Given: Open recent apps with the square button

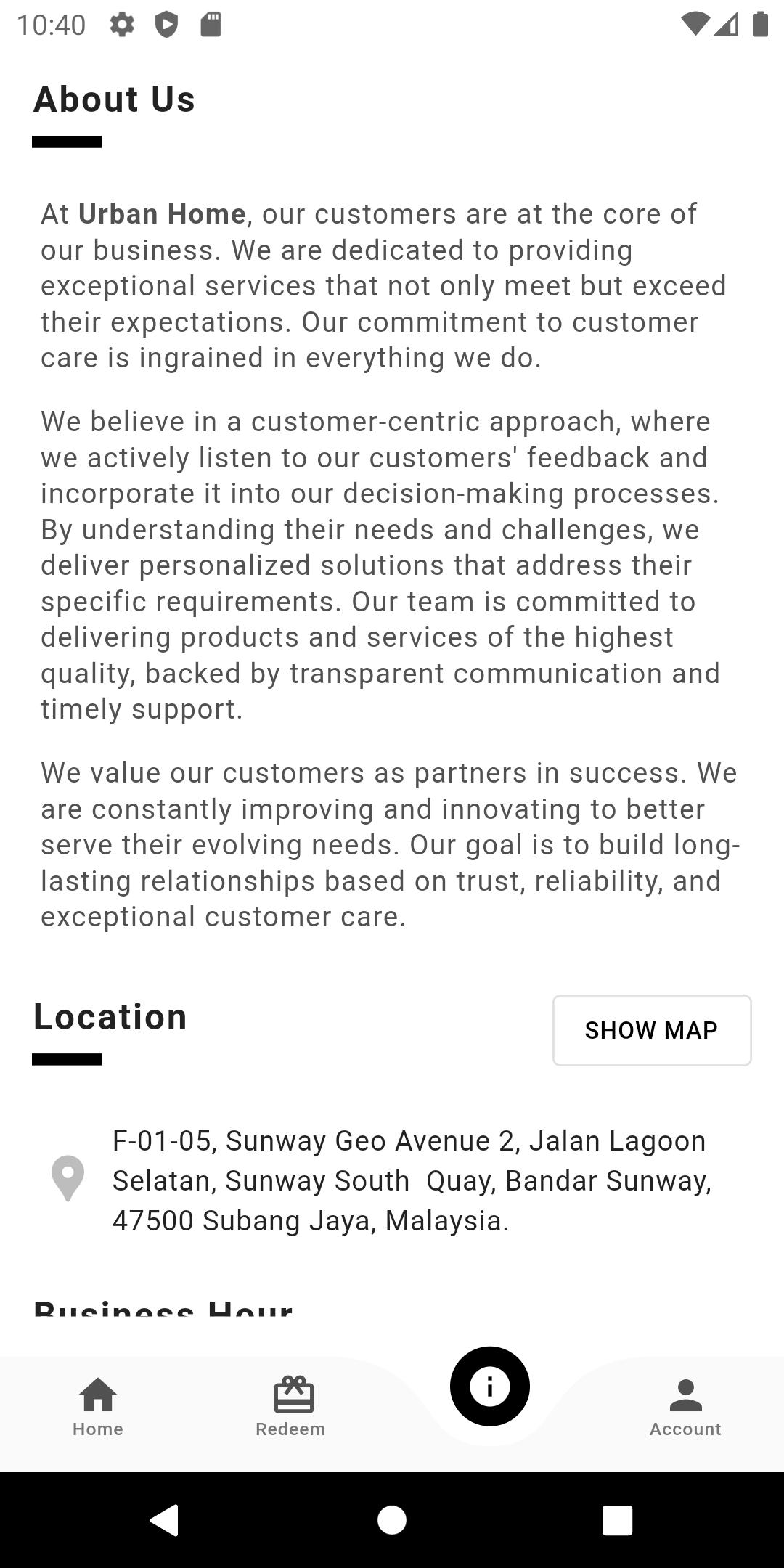Looking at the screenshot, I should pyautogui.click(x=618, y=1520).
